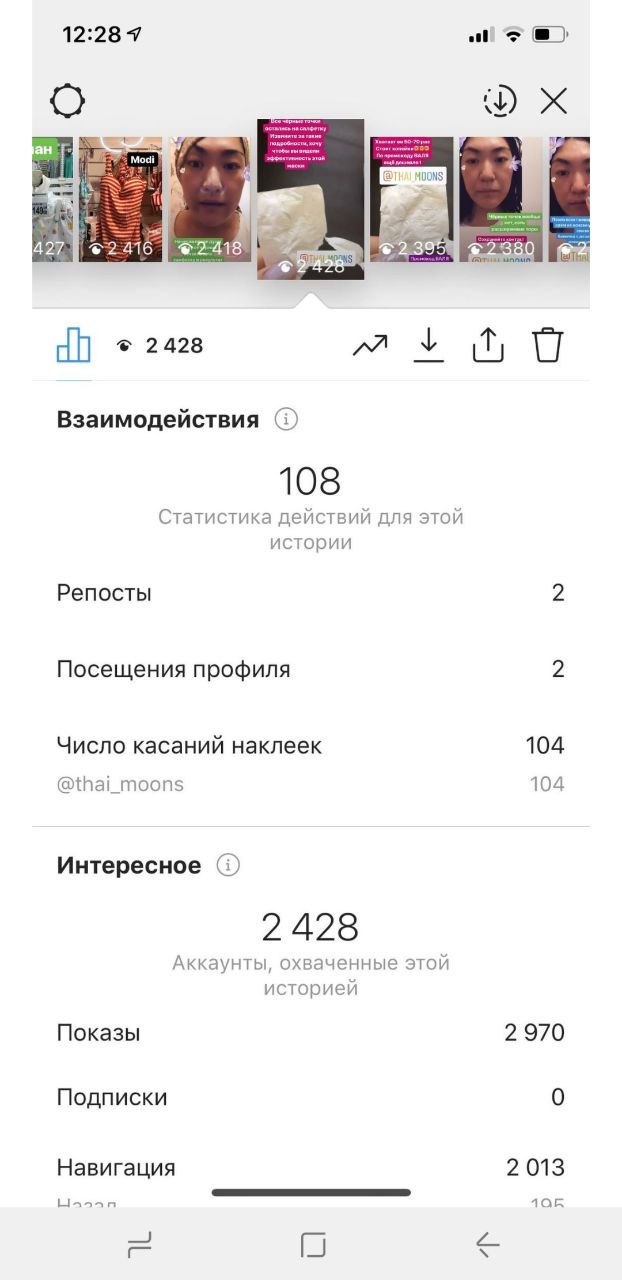Tap the system home button

pyautogui.click(x=313, y=1244)
